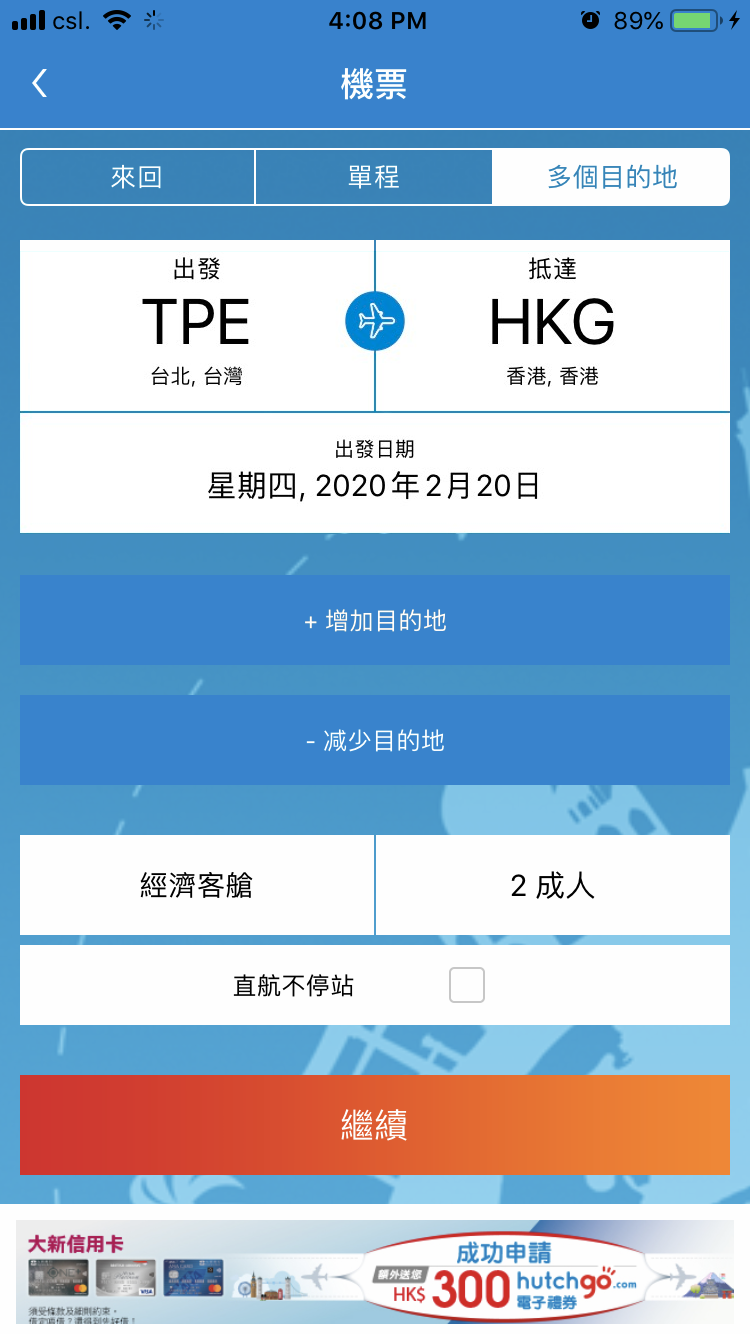Swap origin and destination with the plane icon
The image size is (750, 1334).
pyautogui.click(x=375, y=322)
